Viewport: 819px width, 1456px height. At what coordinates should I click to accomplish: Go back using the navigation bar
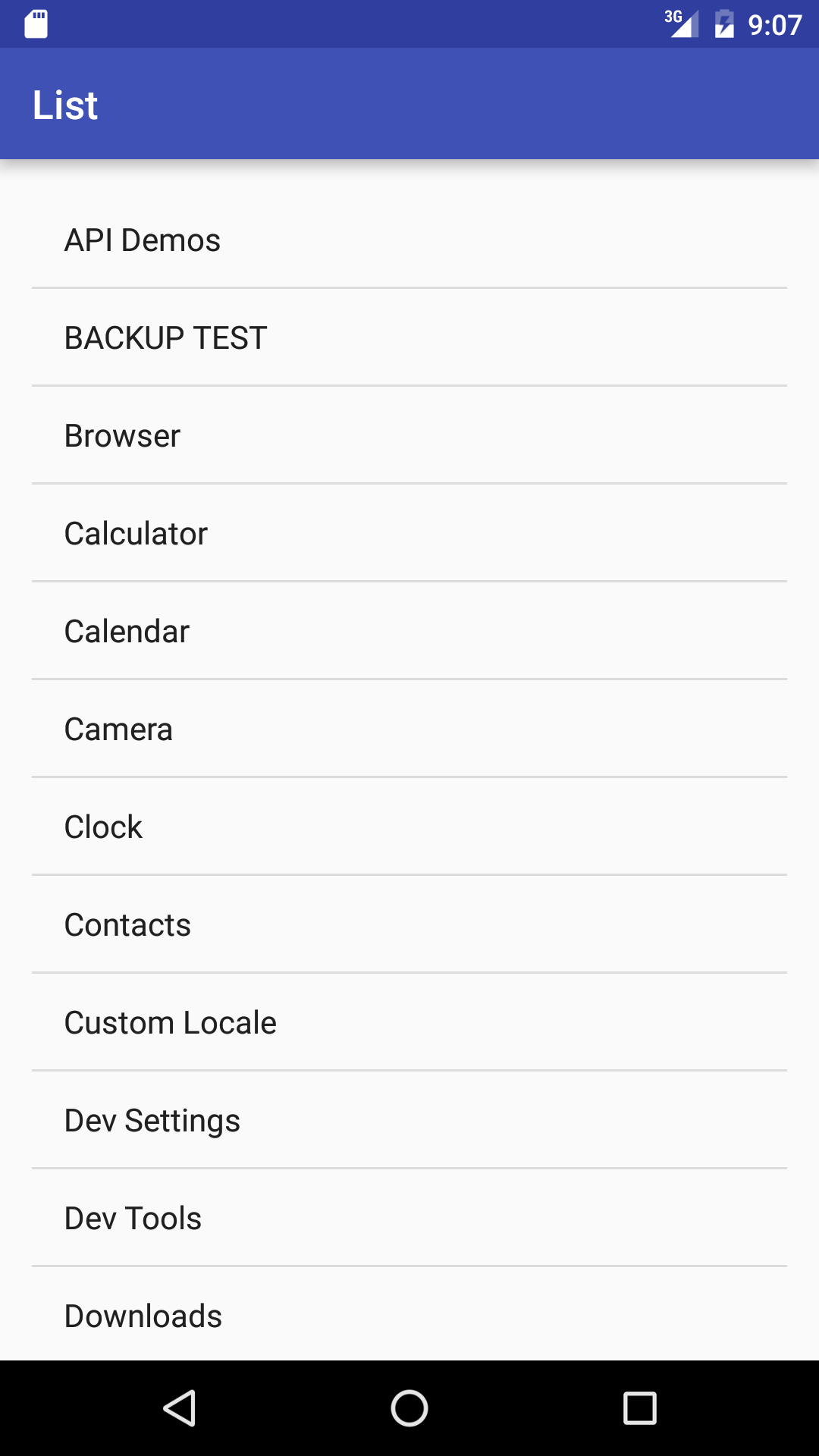click(x=180, y=1408)
